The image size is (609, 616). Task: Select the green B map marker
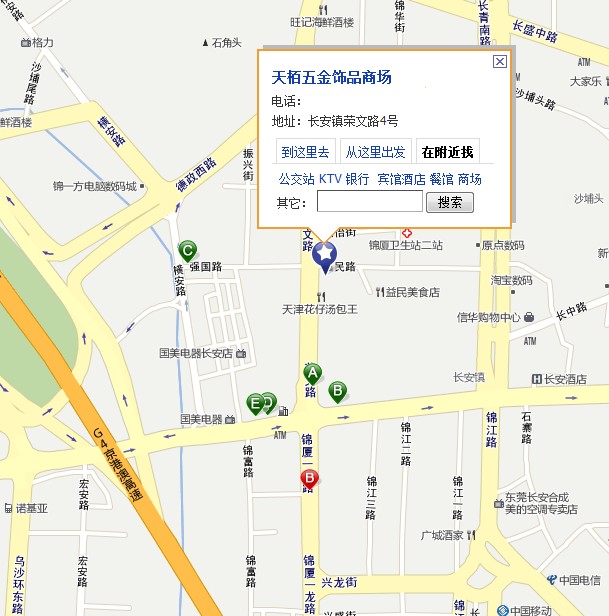338,391
